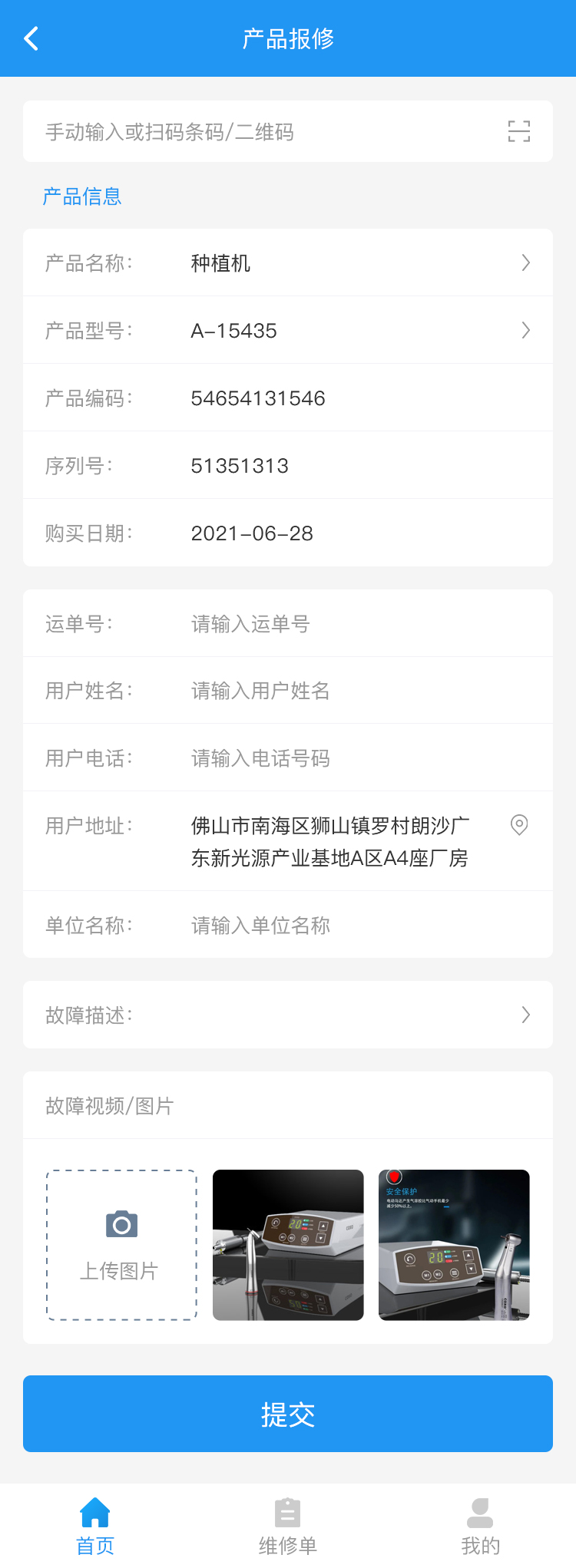The image size is (576, 1568).
Task: Tap the scan code icon
Action: (519, 131)
